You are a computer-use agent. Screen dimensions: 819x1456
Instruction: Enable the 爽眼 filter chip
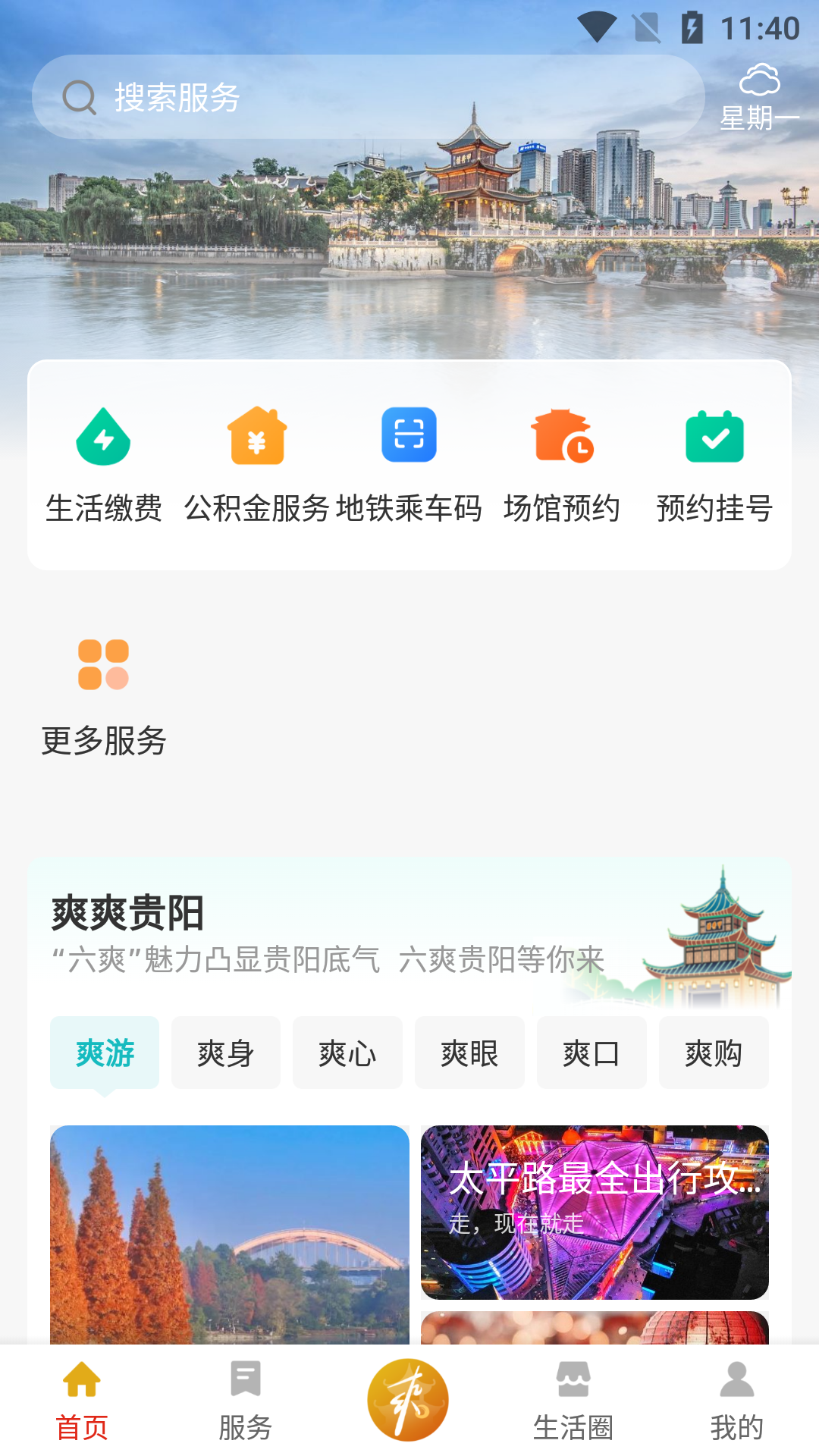pos(469,1053)
